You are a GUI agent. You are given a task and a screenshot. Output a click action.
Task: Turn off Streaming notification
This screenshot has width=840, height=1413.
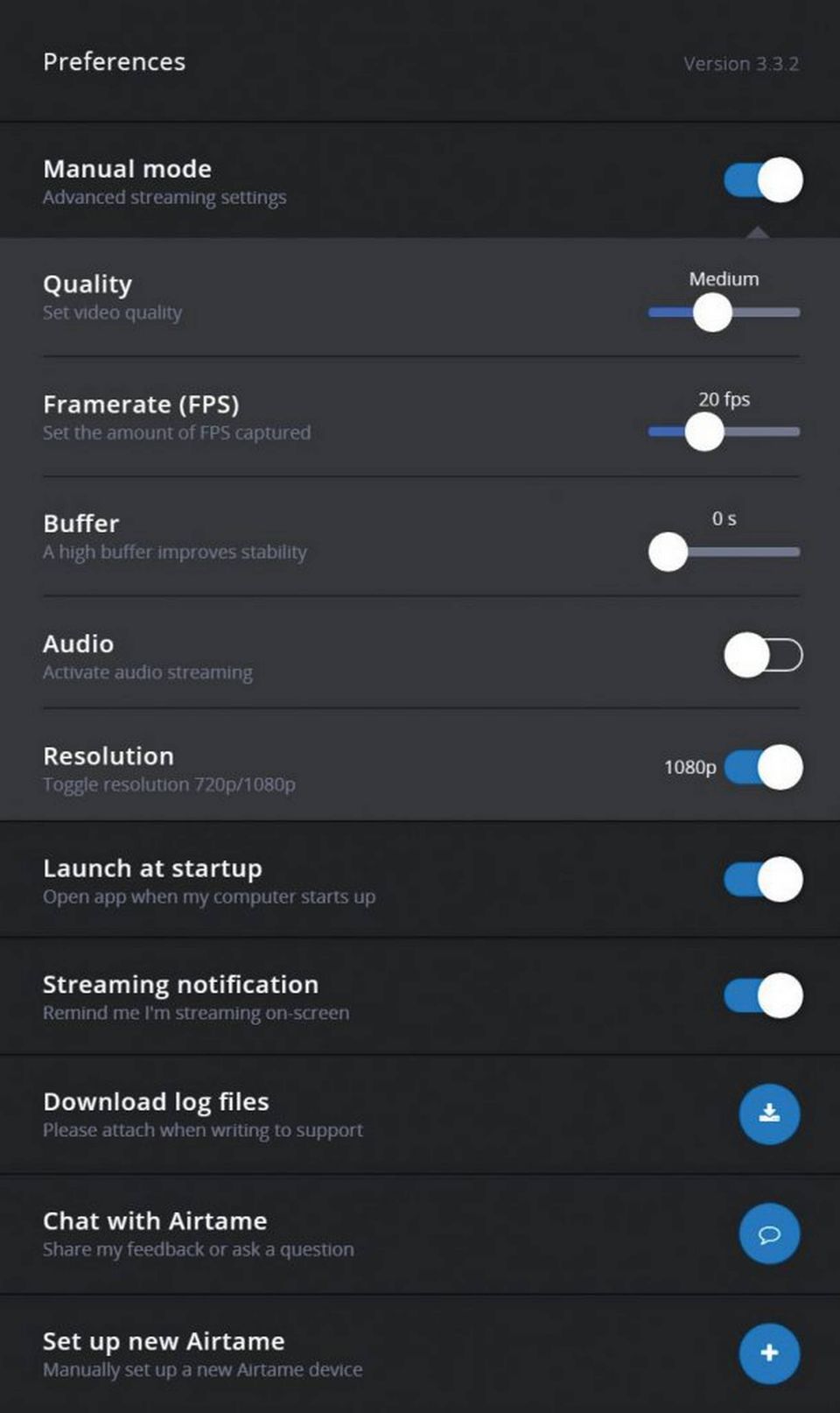[762, 995]
